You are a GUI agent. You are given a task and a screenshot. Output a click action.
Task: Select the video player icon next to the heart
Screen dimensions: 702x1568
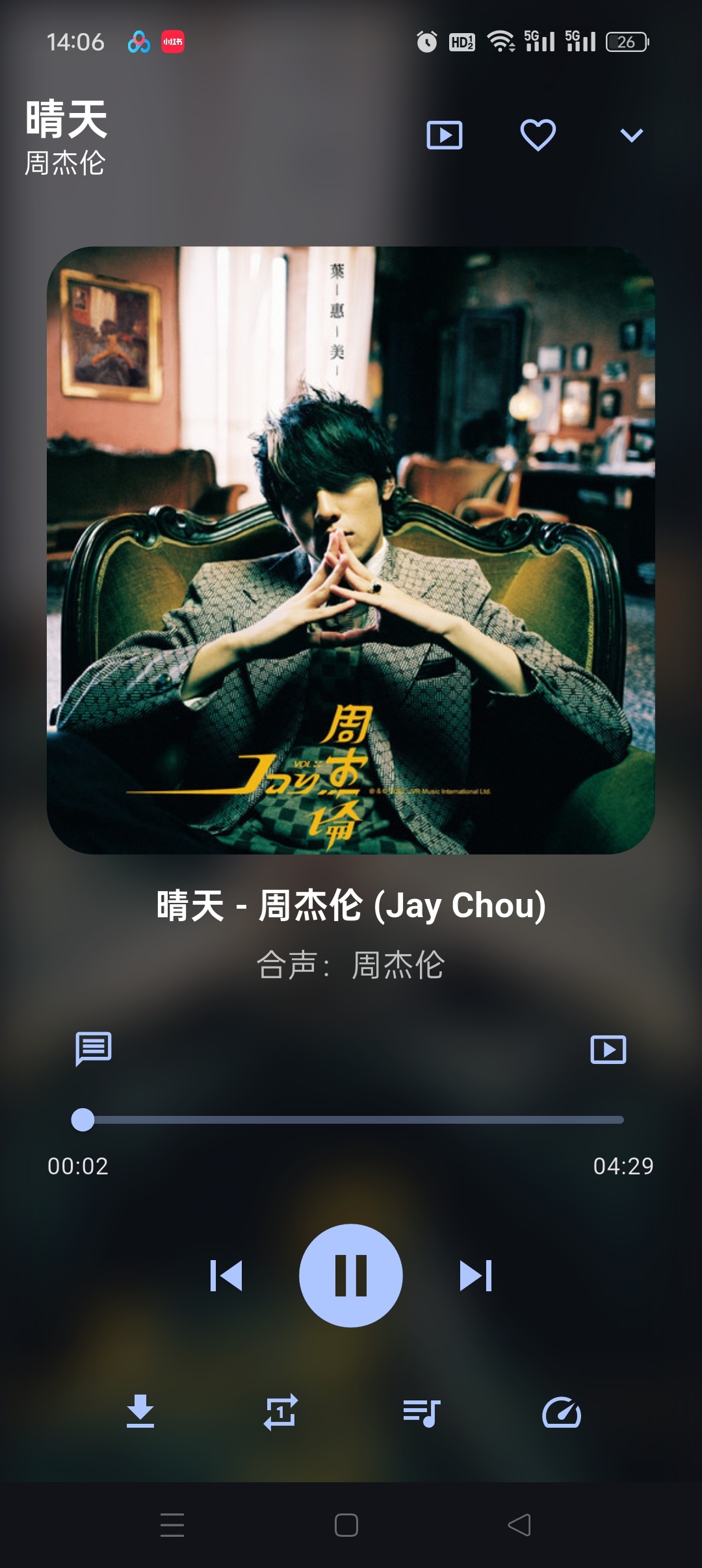point(445,133)
